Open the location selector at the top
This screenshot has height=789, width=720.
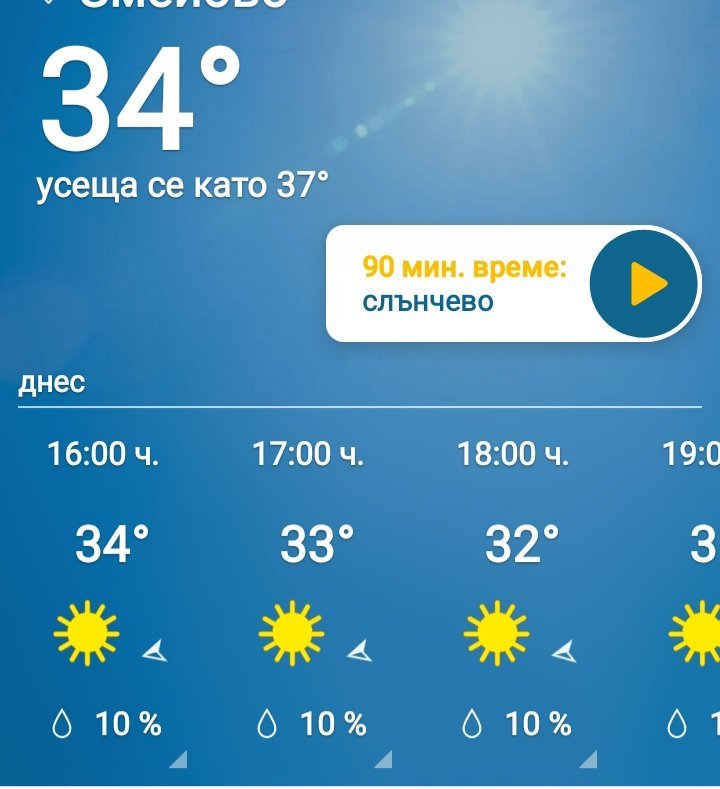click(180, 4)
